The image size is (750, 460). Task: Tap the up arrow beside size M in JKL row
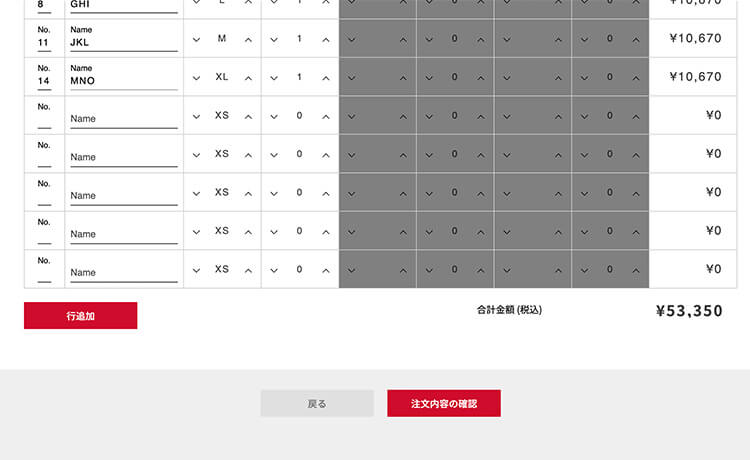[x=248, y=39]
